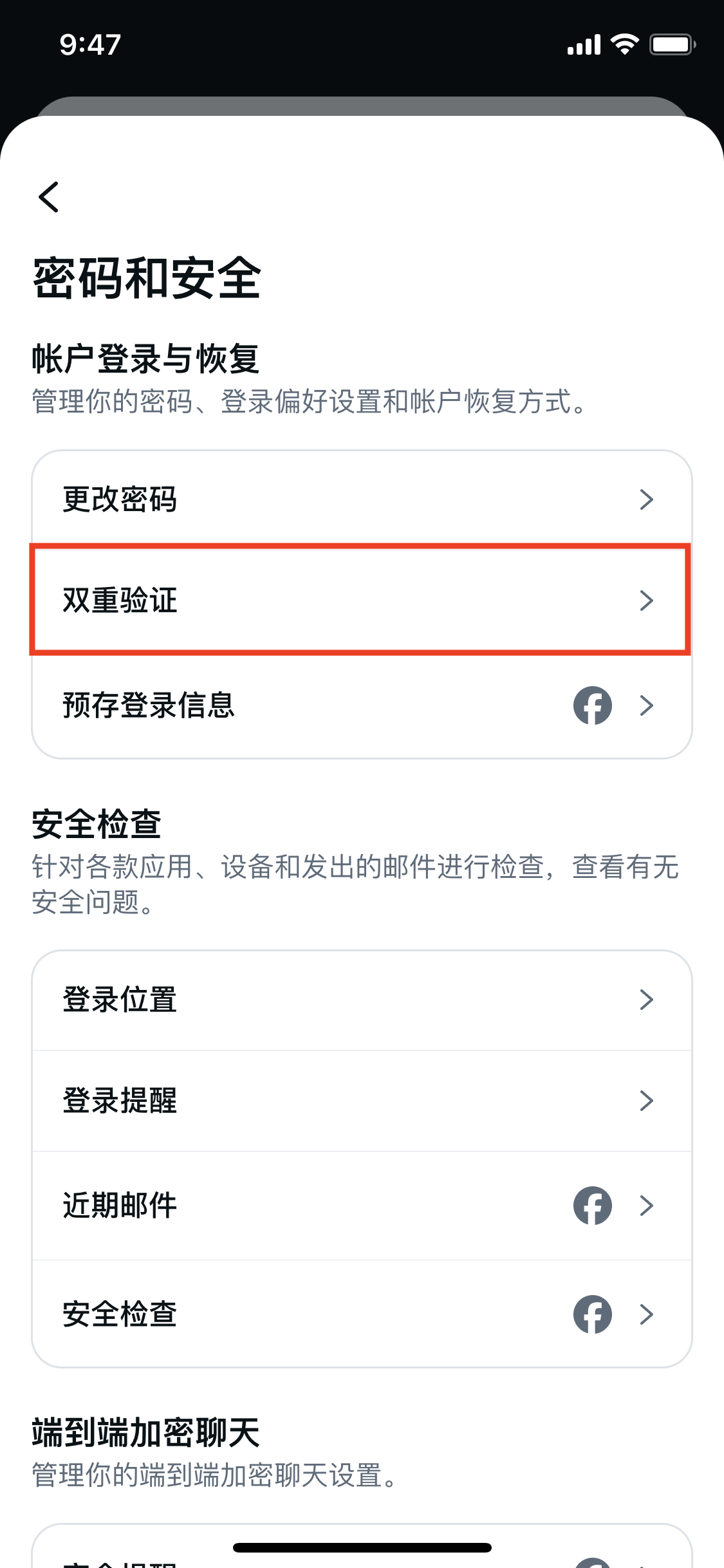Open 近期邮件 recent emails
Image resolution: width=724 pixels, height=1568 pixels.
click(362, 1205)
